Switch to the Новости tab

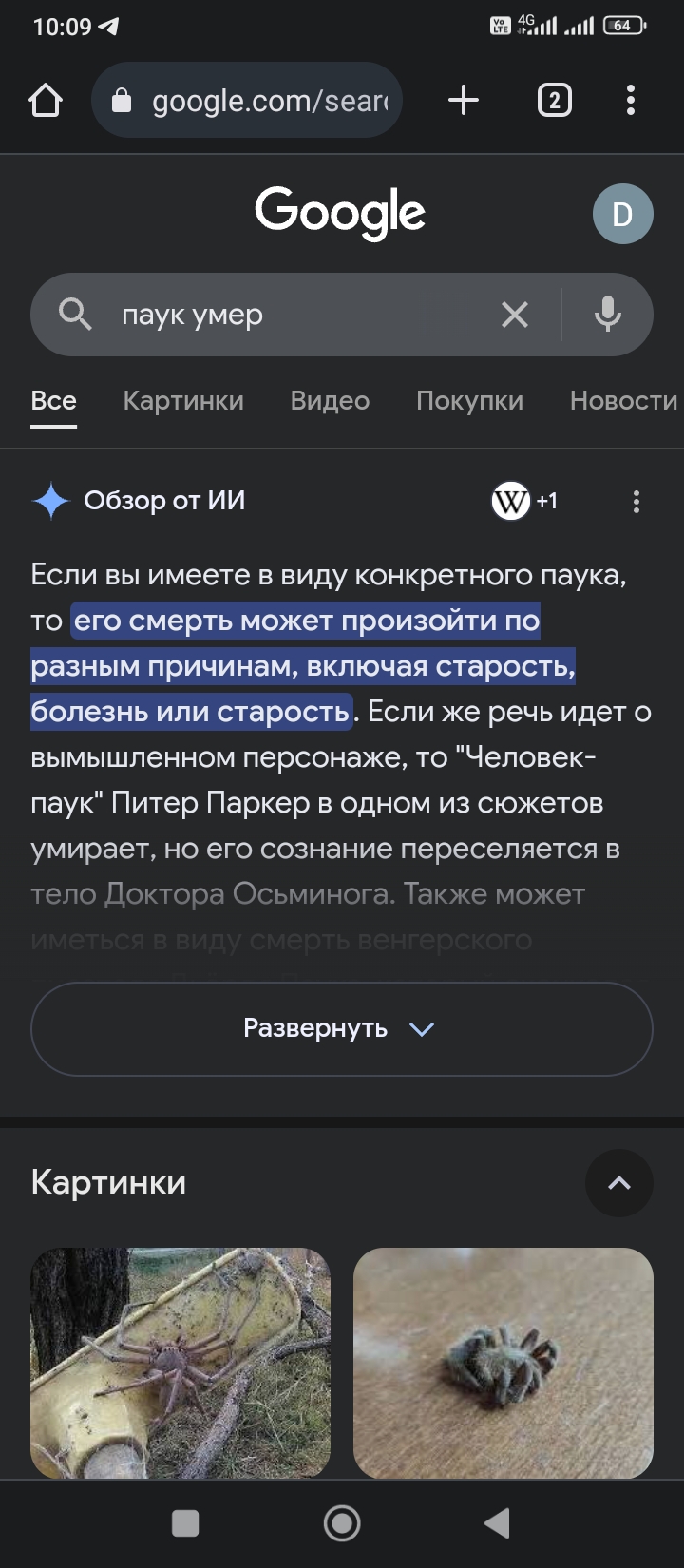622,401
